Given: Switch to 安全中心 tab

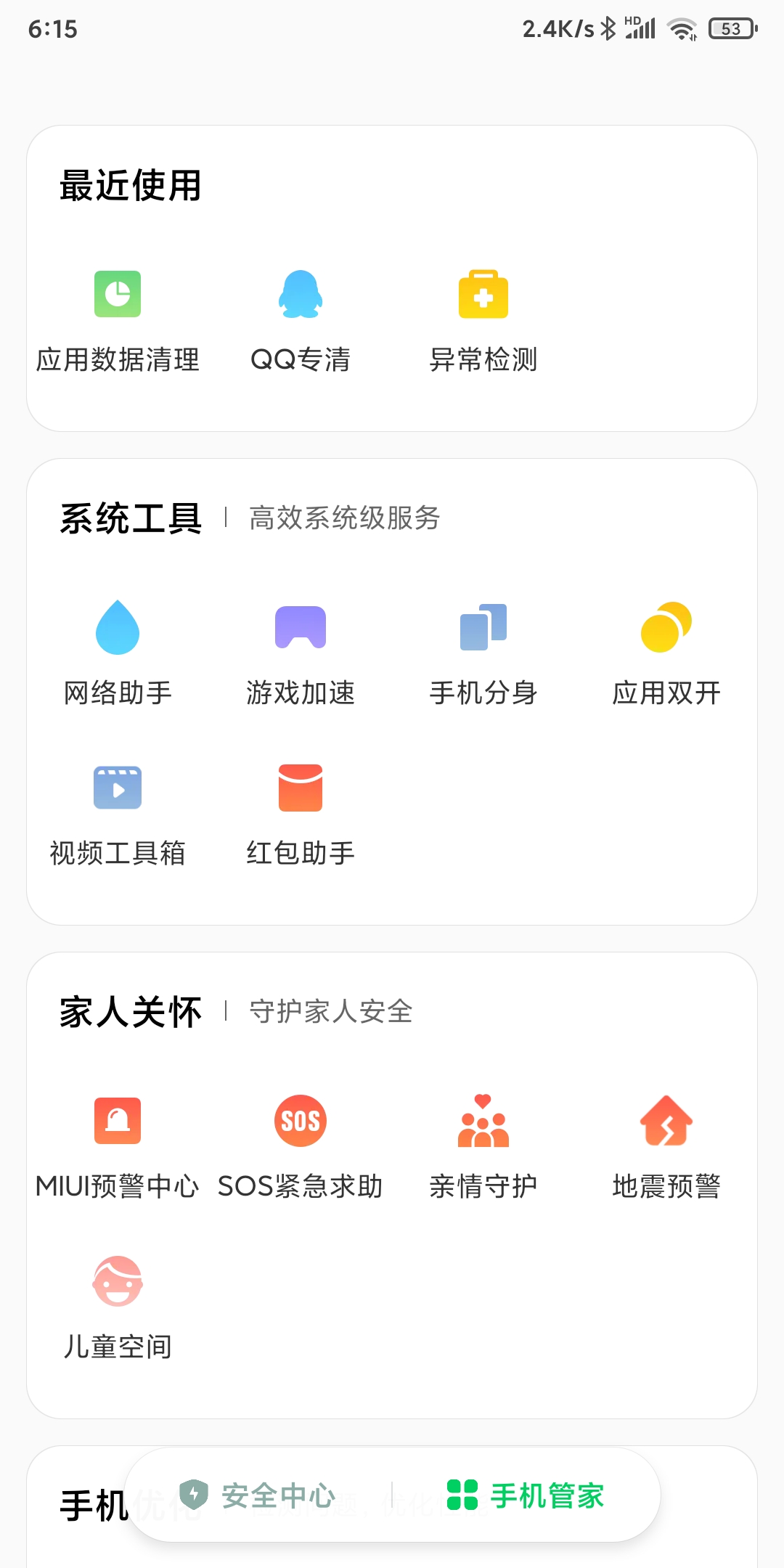Looking at the screenshot, I should 258,1495.
